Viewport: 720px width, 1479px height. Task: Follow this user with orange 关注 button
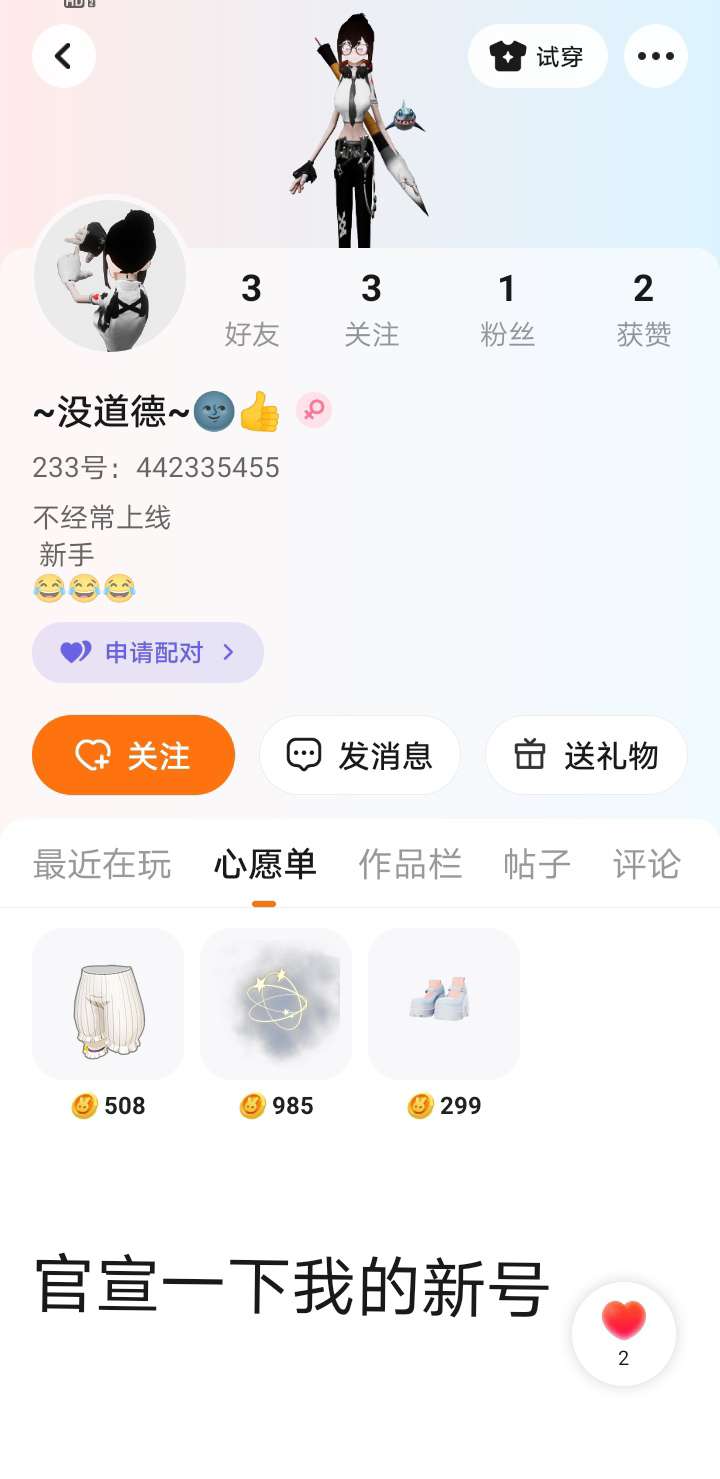[x=133, y=755]
